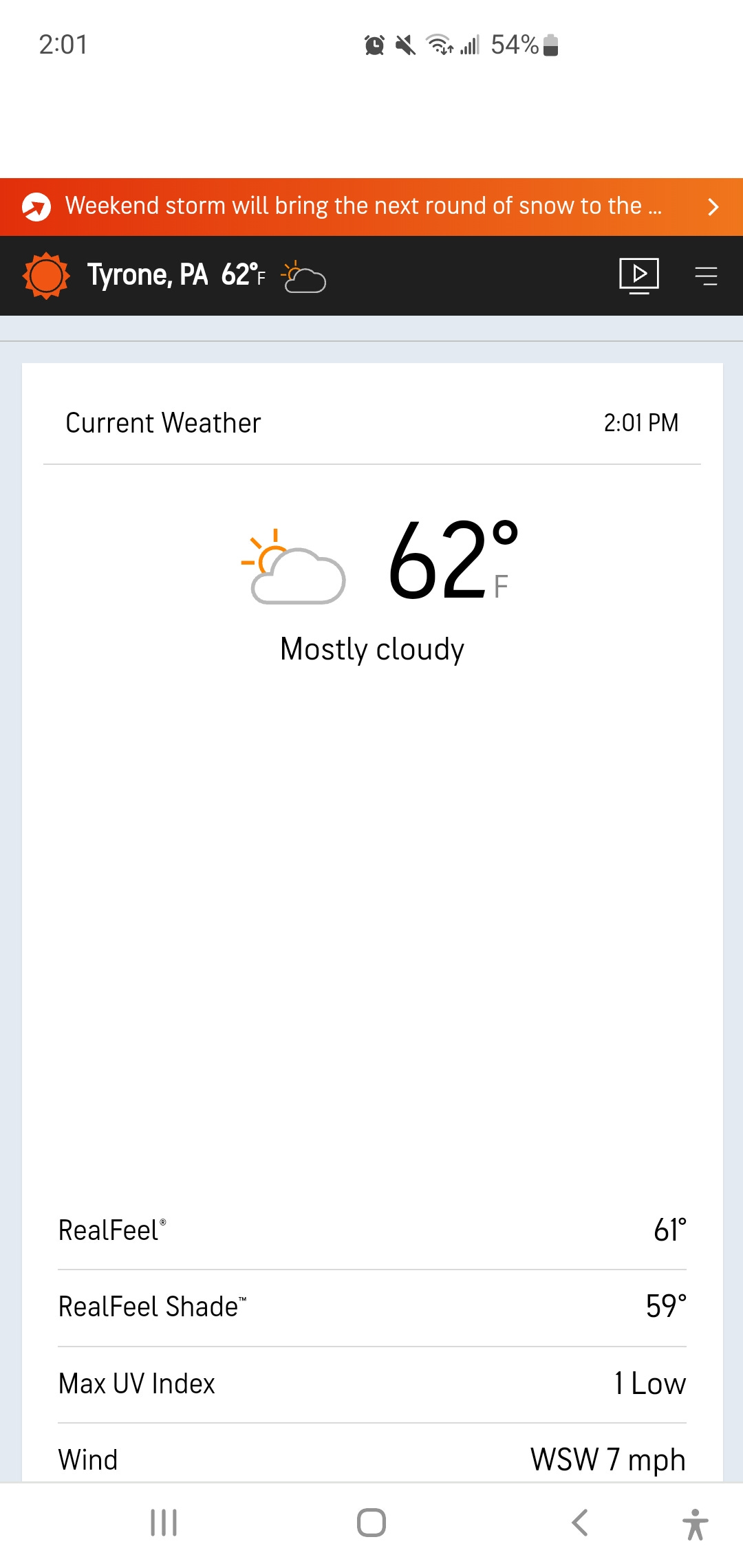
Task: Go back with the system back button
Action: pos(579,1523)
